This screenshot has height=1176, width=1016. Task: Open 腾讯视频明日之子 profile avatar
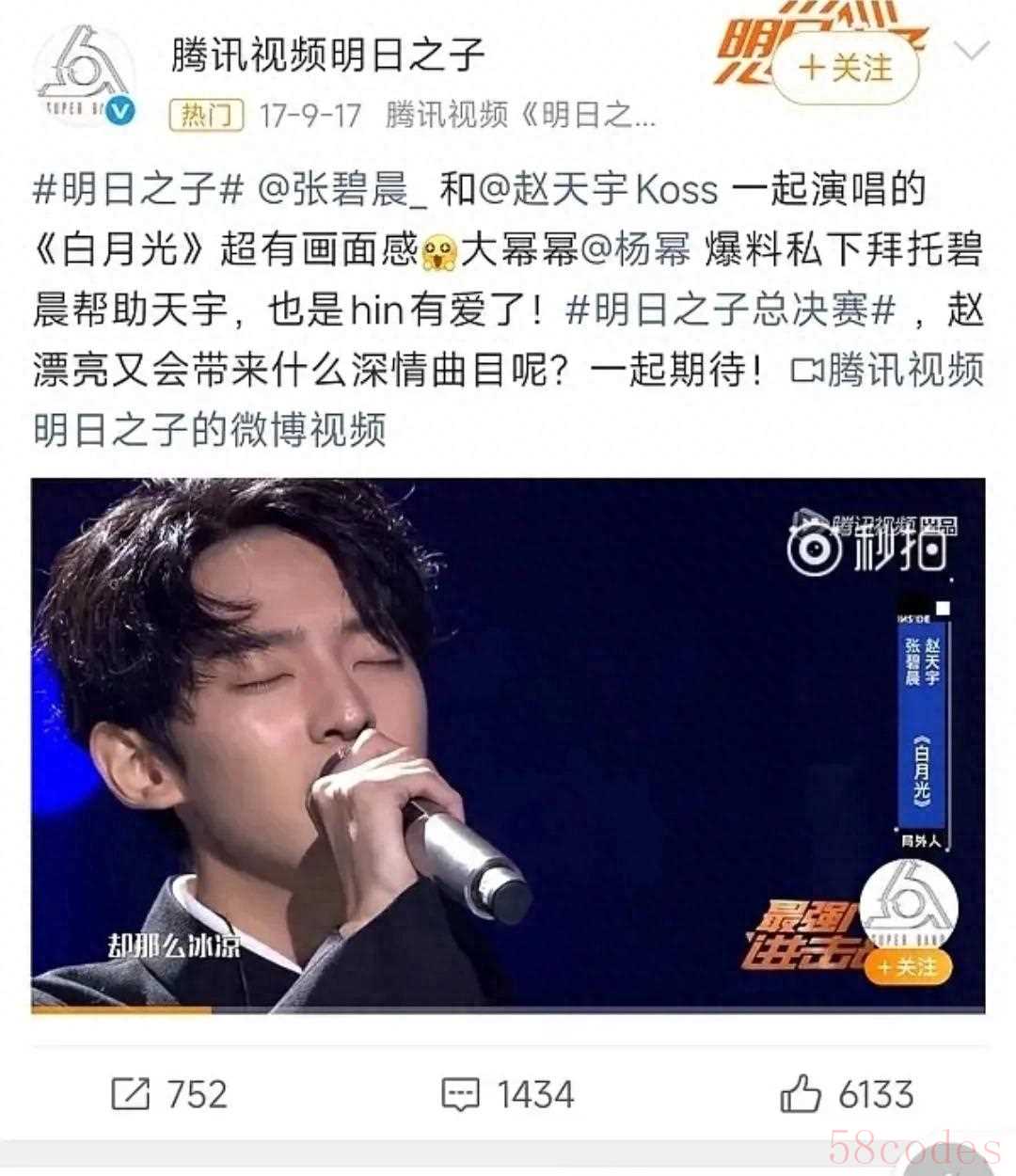[85, 80]
